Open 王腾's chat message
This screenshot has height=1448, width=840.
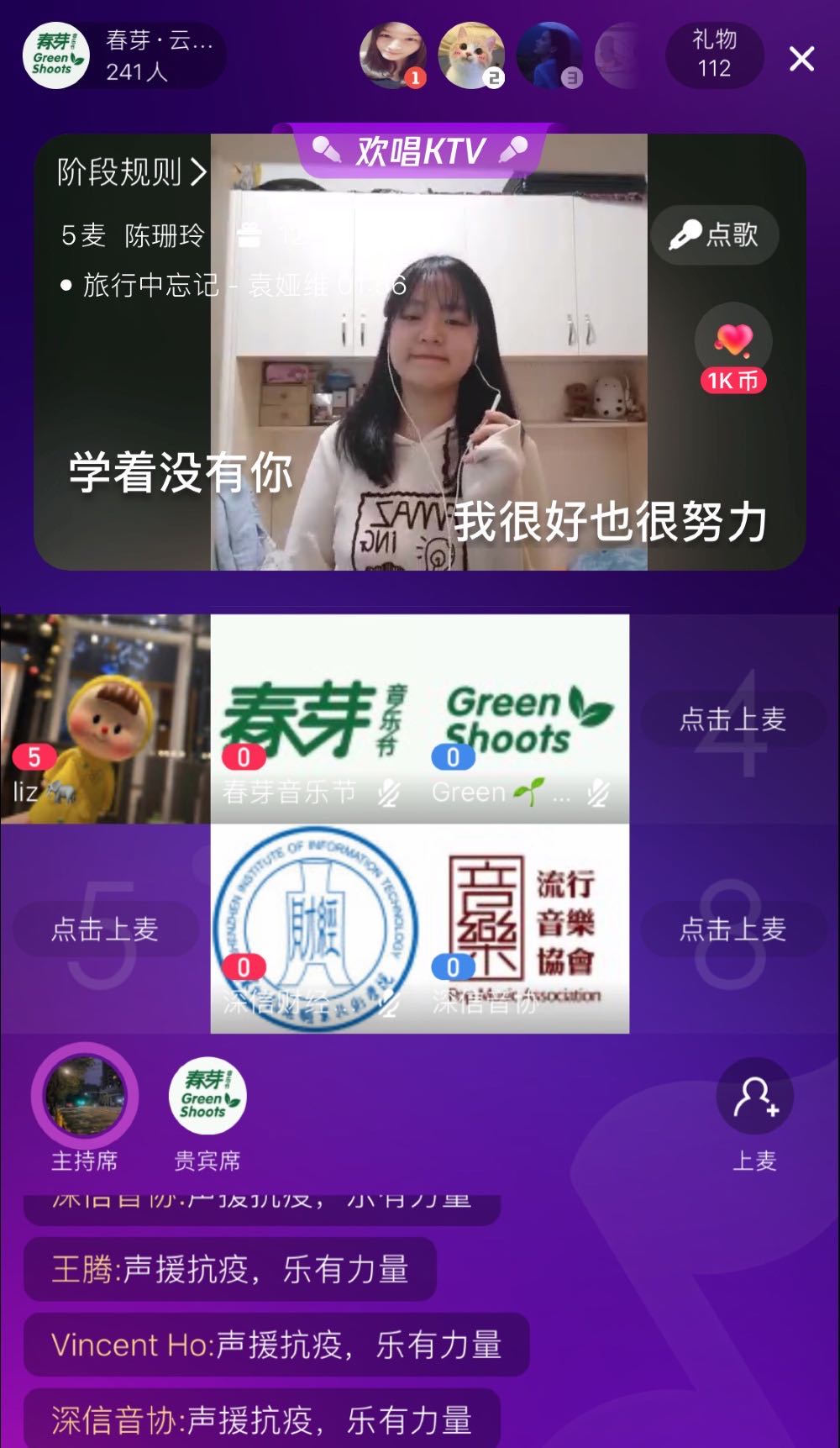pyautogui.click(x=230, y=1269)
